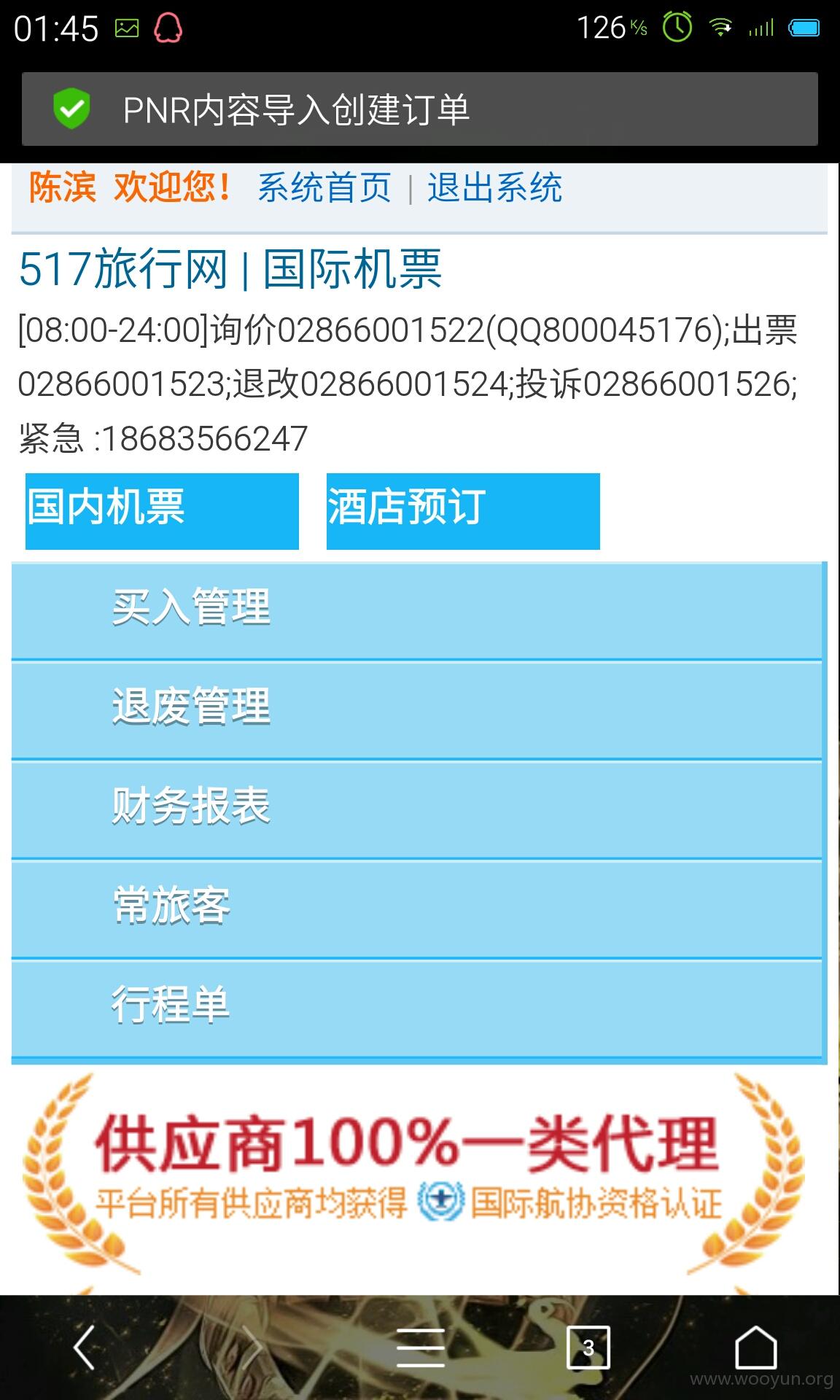Screen dimensions: 840x1400
Task: Open the 国际机票 header link
Action: tap(352, 269)
